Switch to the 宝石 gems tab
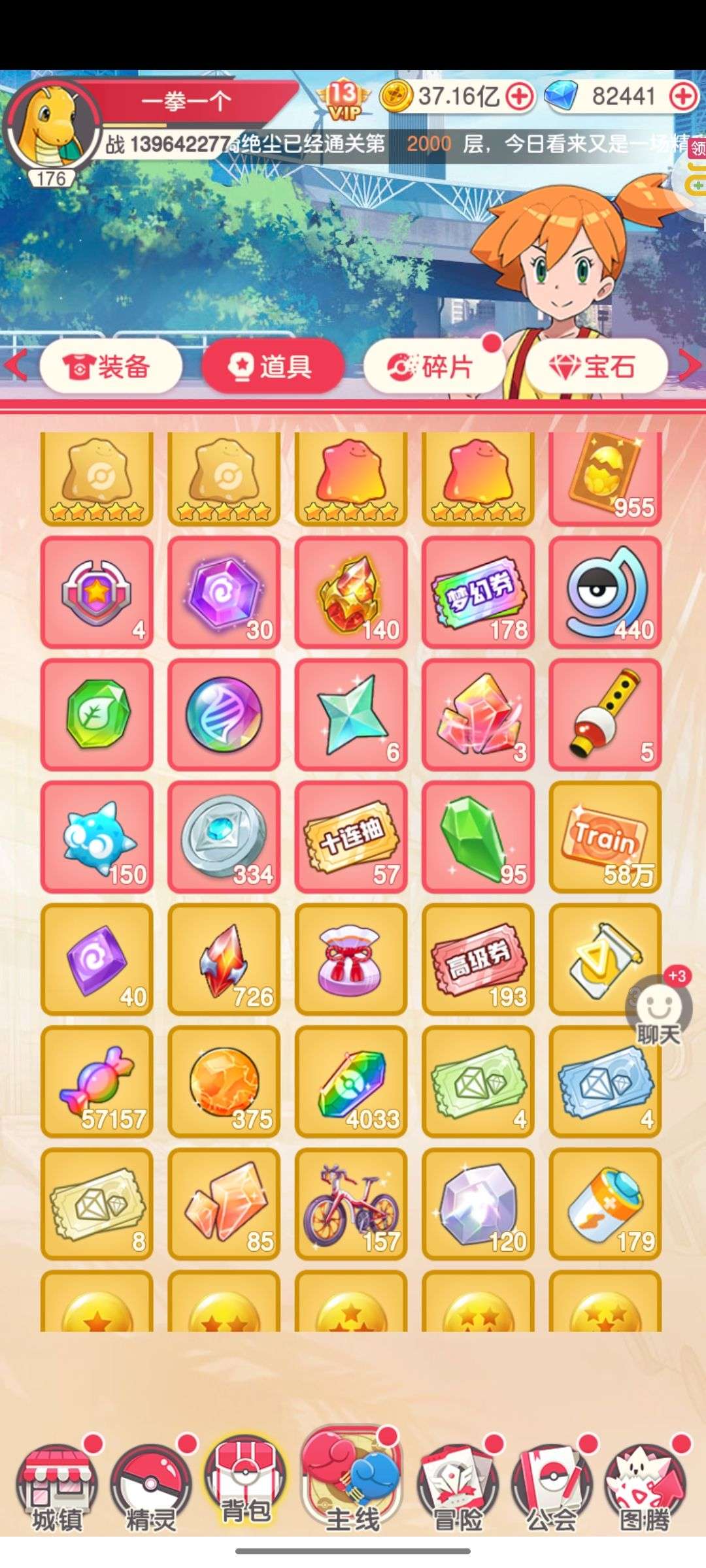 [x=595, y=366]
